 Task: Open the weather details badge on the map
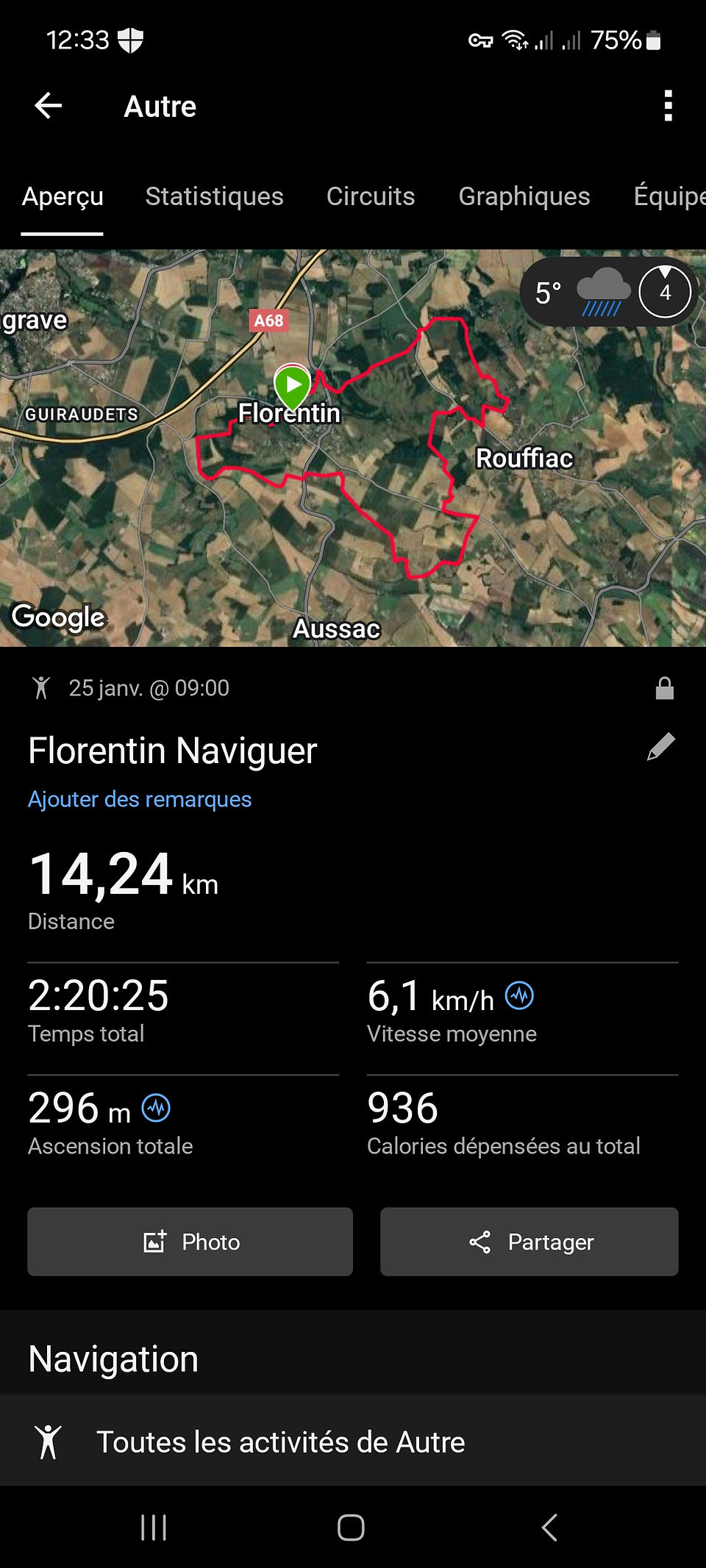click(609, 292)
